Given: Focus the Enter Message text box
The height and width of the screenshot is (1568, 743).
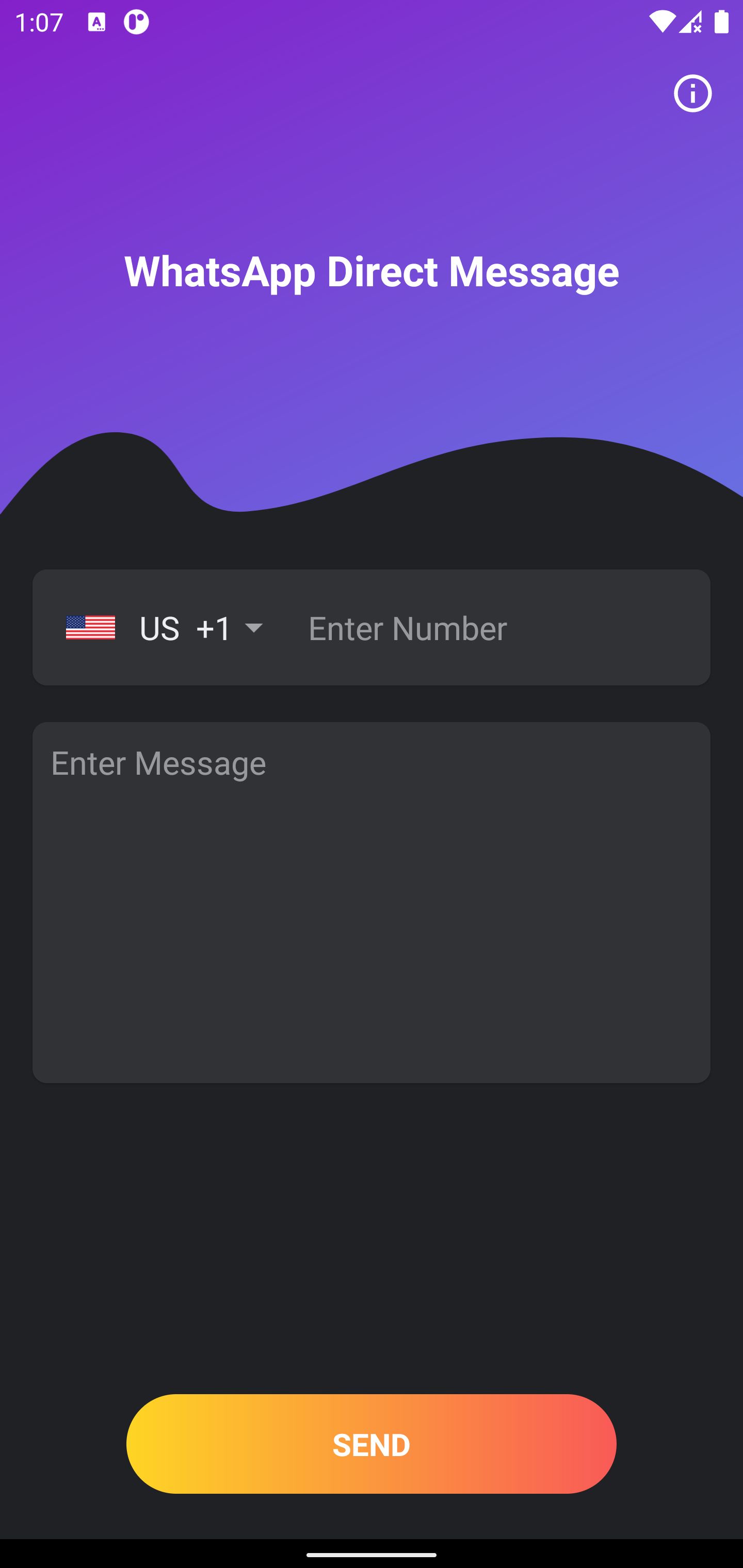Looking at the screenshot, I should tap(372, 902).
